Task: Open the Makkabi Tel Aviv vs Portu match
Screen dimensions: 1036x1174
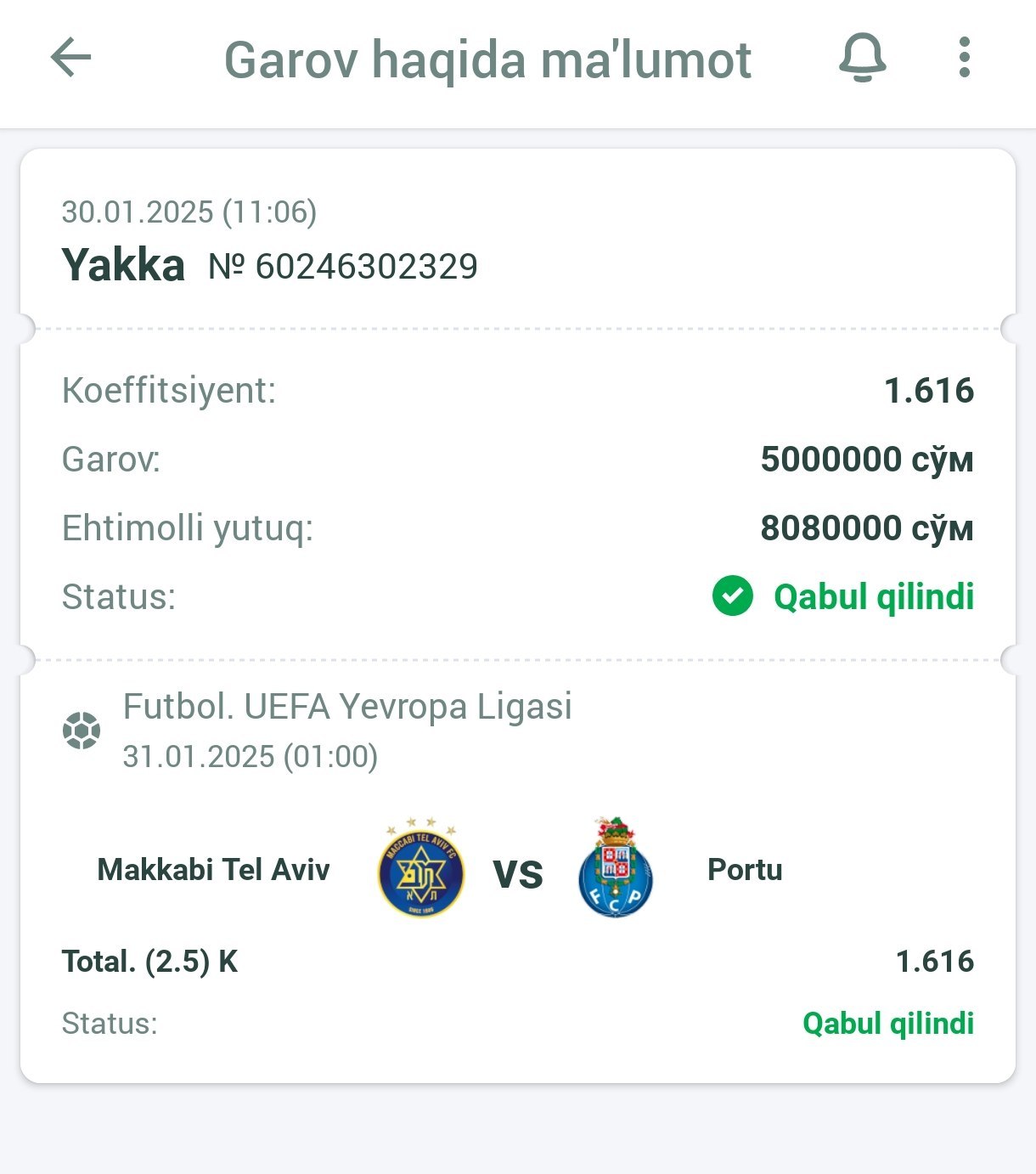Action: [517, 871]
